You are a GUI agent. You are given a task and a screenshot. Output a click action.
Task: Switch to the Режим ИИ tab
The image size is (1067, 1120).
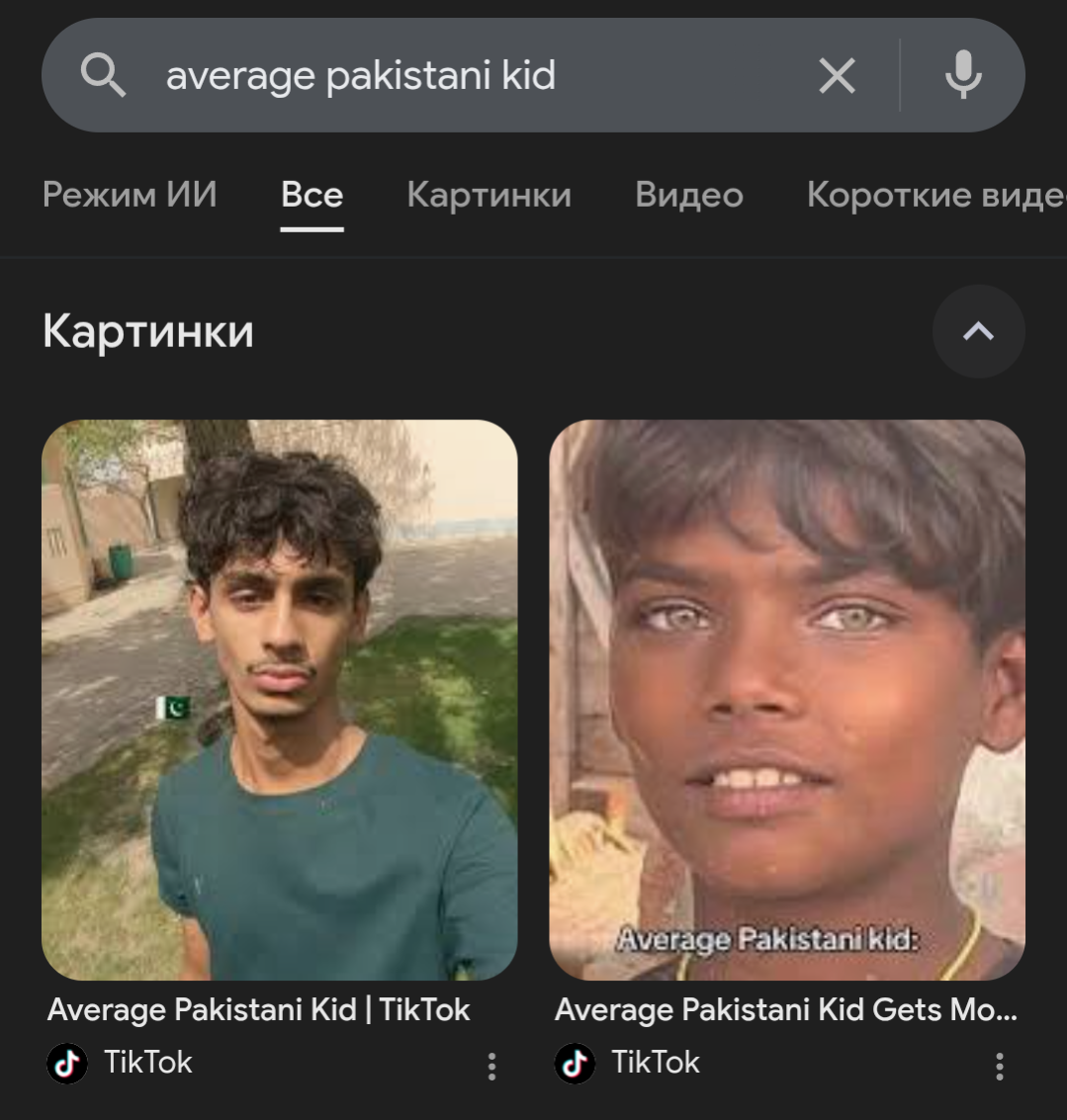point(130,195)
